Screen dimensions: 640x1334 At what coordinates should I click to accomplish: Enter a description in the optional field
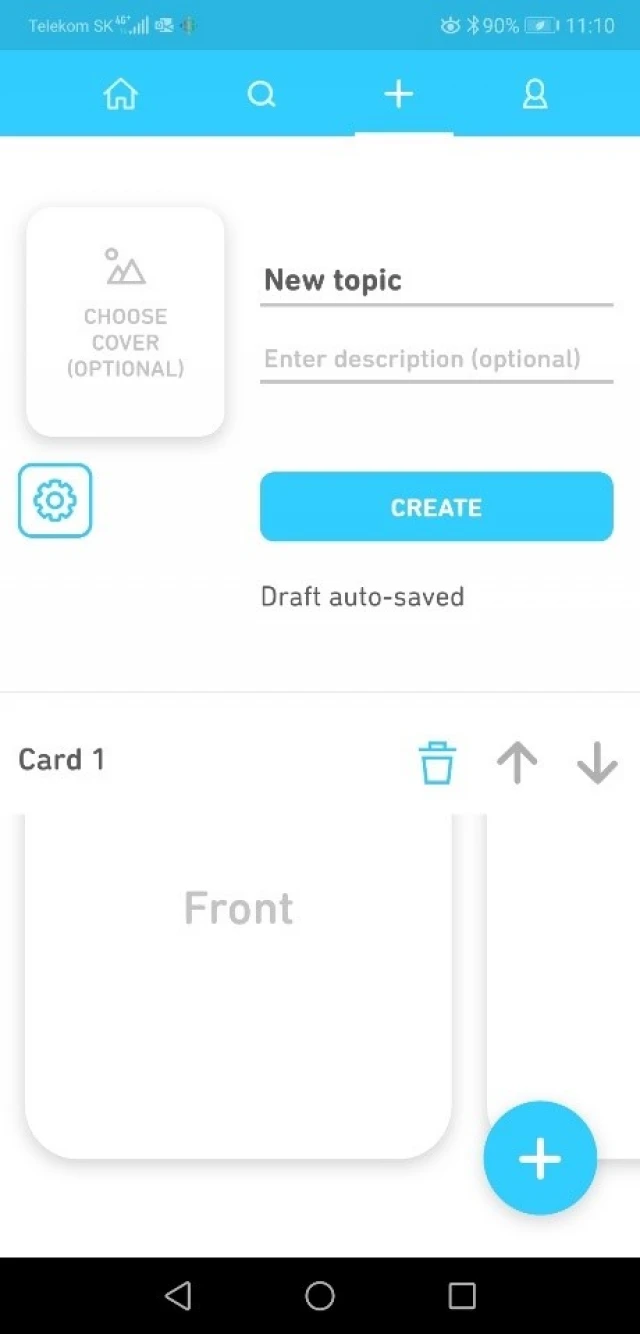point(435,359)
